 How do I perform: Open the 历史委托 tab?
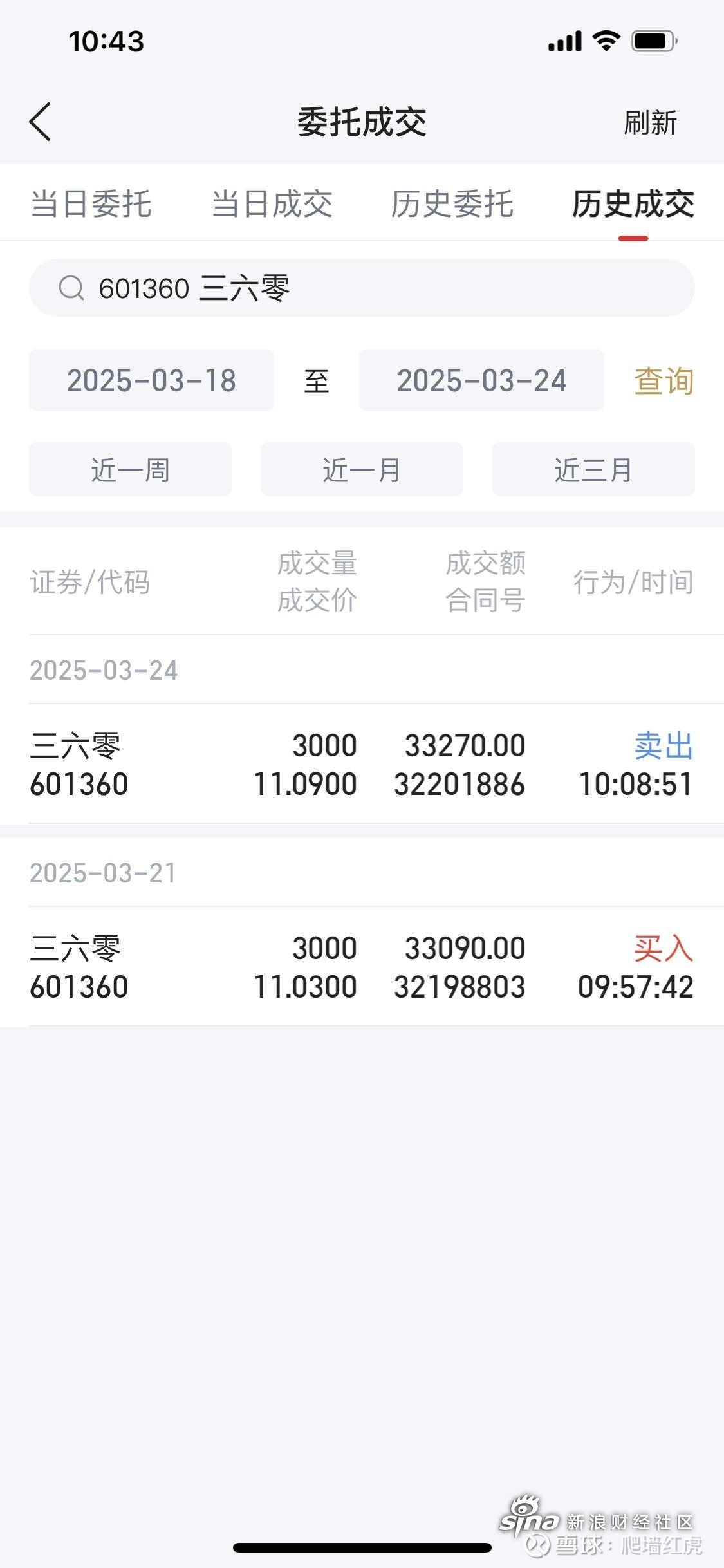452,204
